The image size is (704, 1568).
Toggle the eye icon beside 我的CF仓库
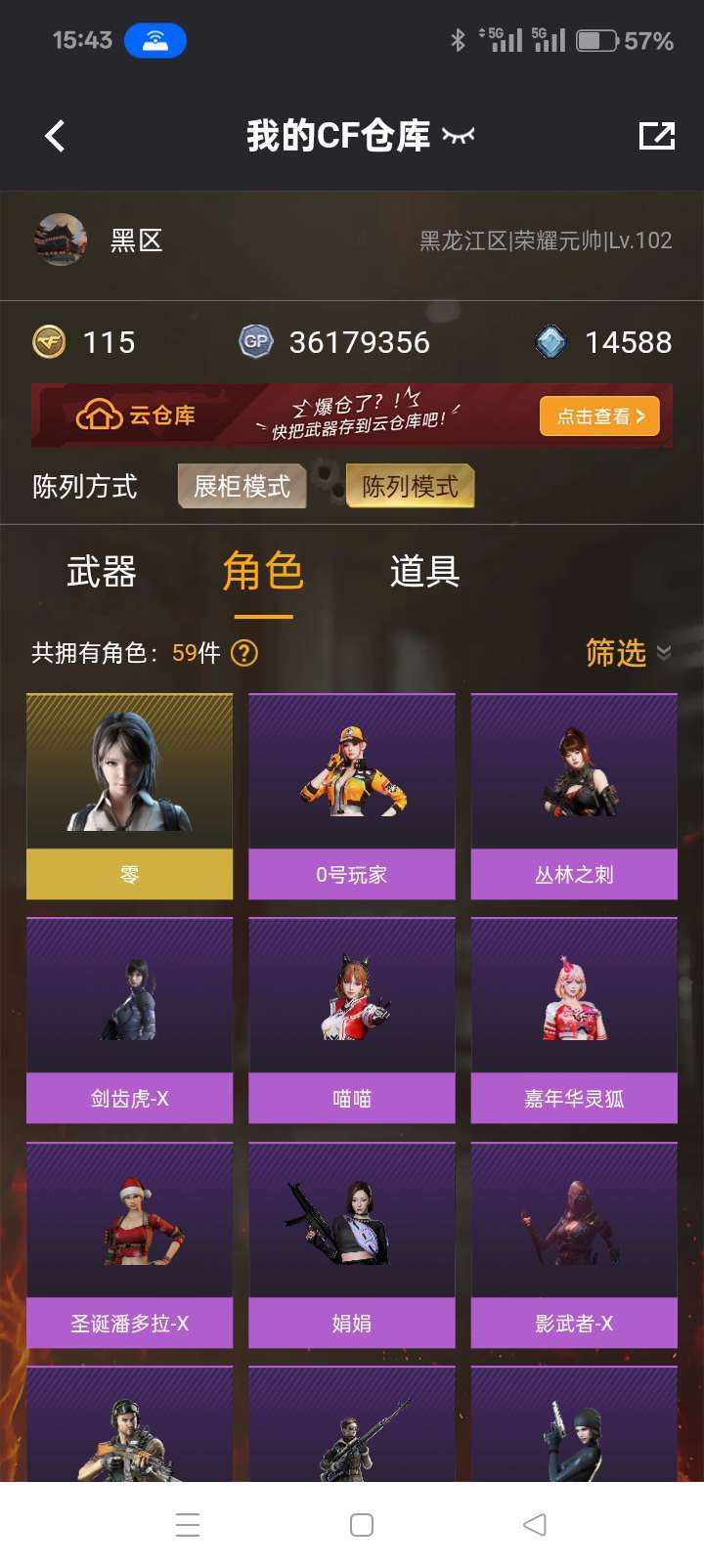click(x=458, y=136)
